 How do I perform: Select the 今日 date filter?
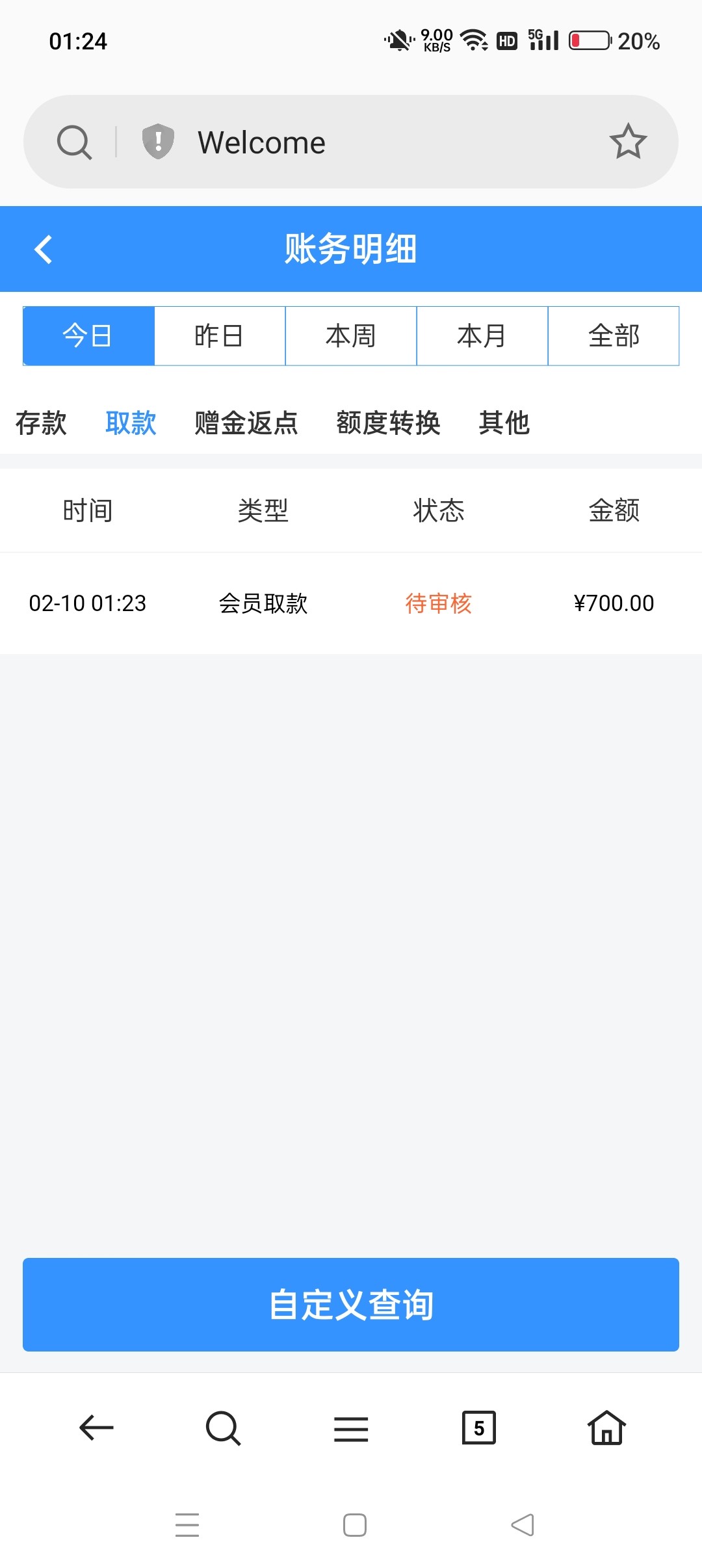[x=88, y=336]
